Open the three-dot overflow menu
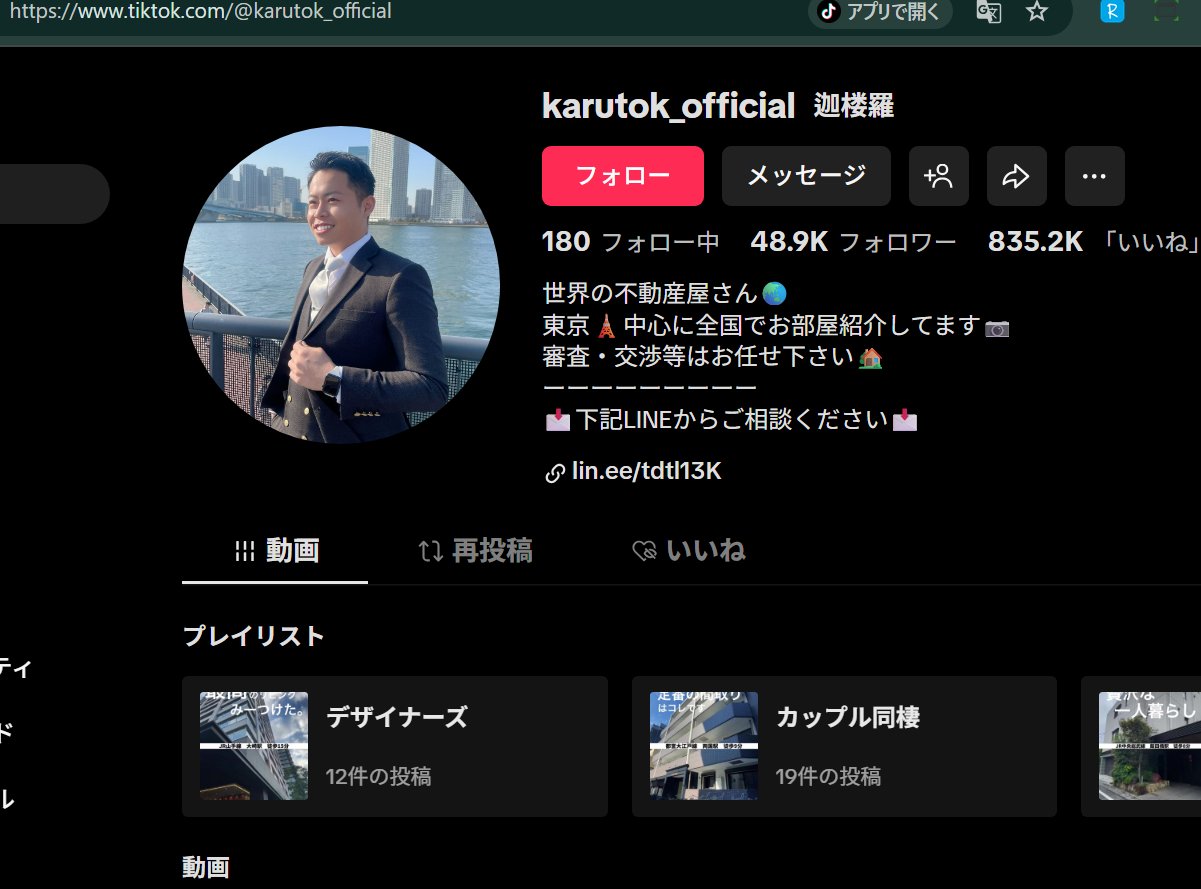Image resolution: width=1201 pixels, height=889 pixels. coord(1094,176)
